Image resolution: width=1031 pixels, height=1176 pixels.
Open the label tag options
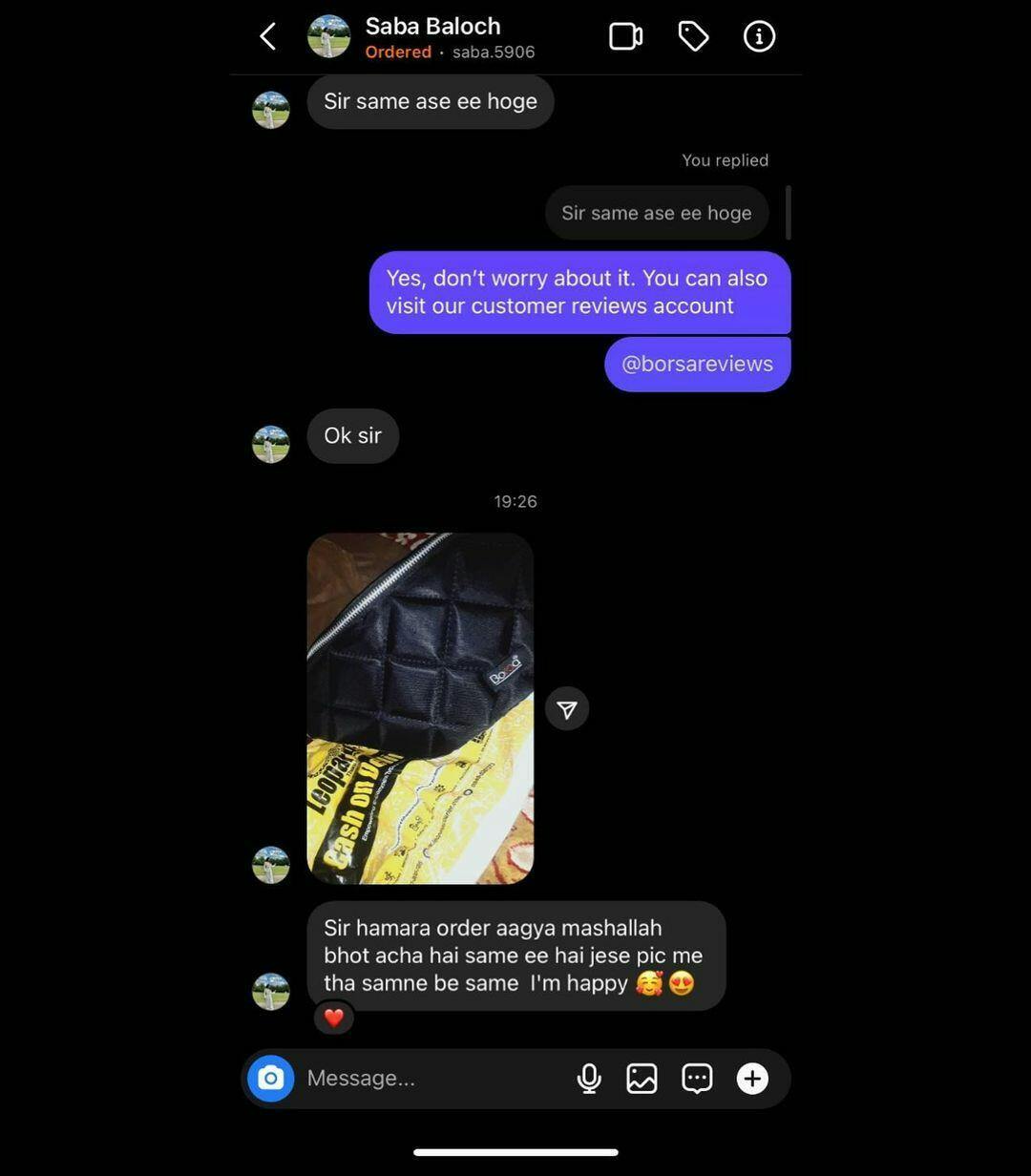click(x=693, y=37)
